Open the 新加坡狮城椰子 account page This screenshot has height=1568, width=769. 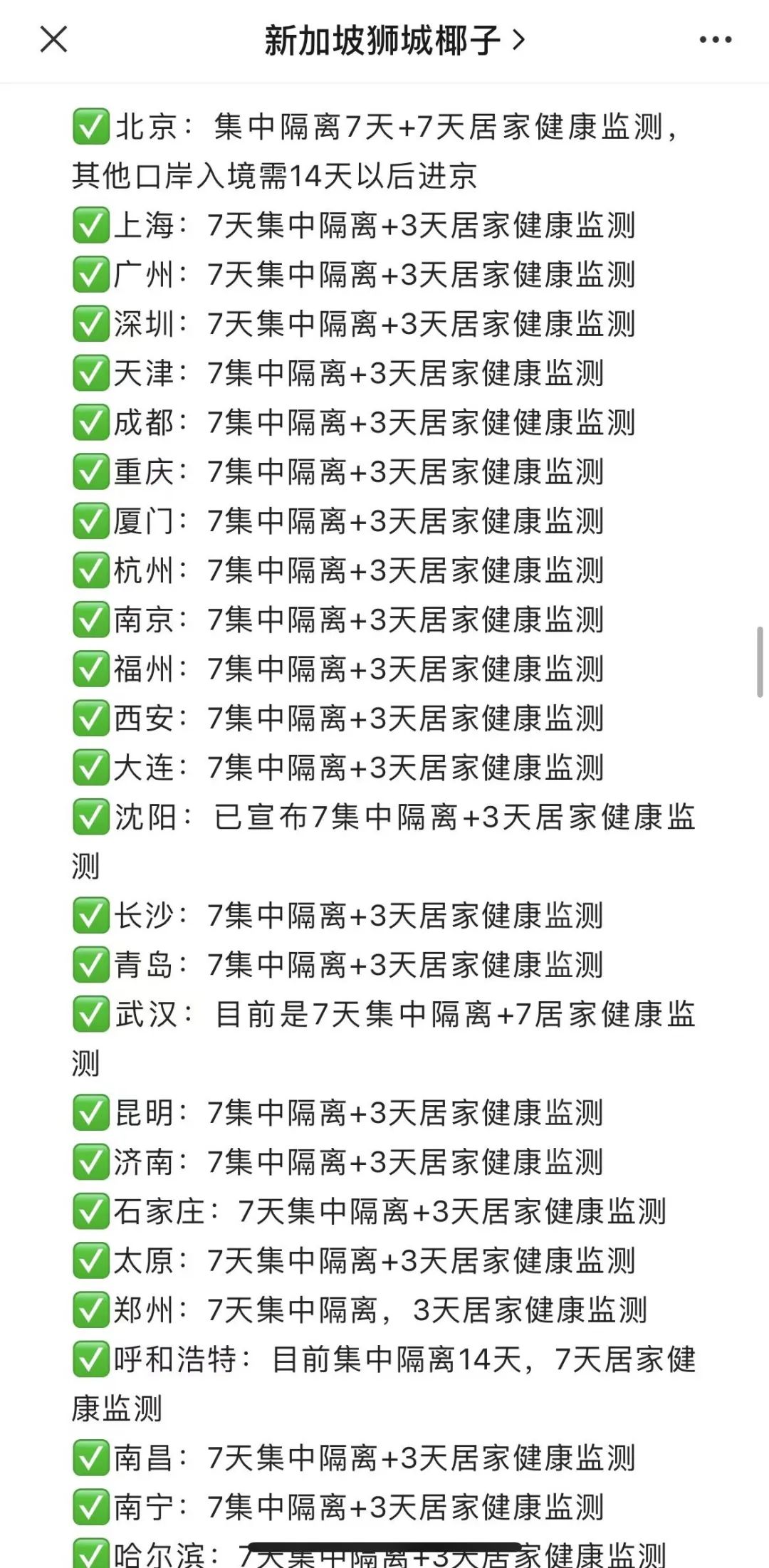pos(394,40)
